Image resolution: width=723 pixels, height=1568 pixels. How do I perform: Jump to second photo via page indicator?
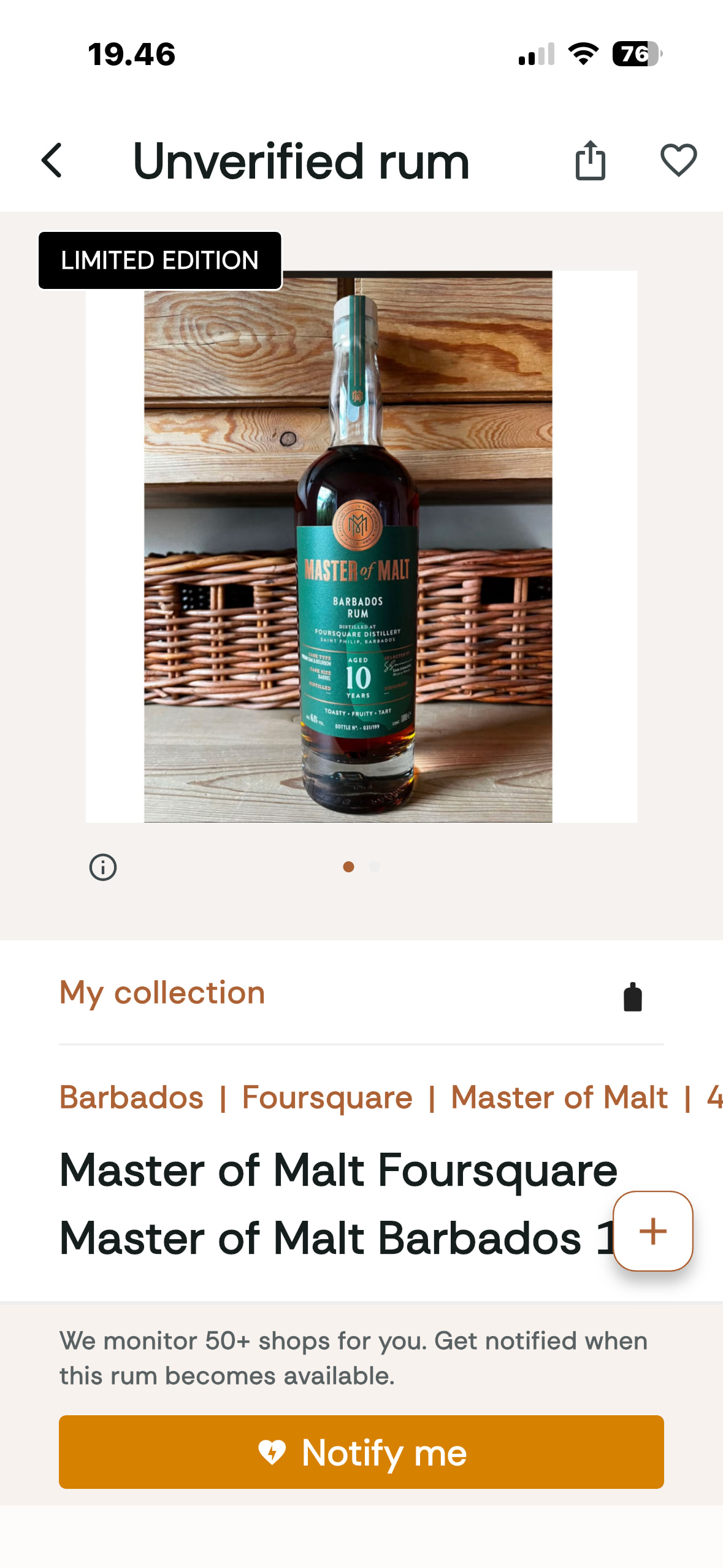pos(375,867)
